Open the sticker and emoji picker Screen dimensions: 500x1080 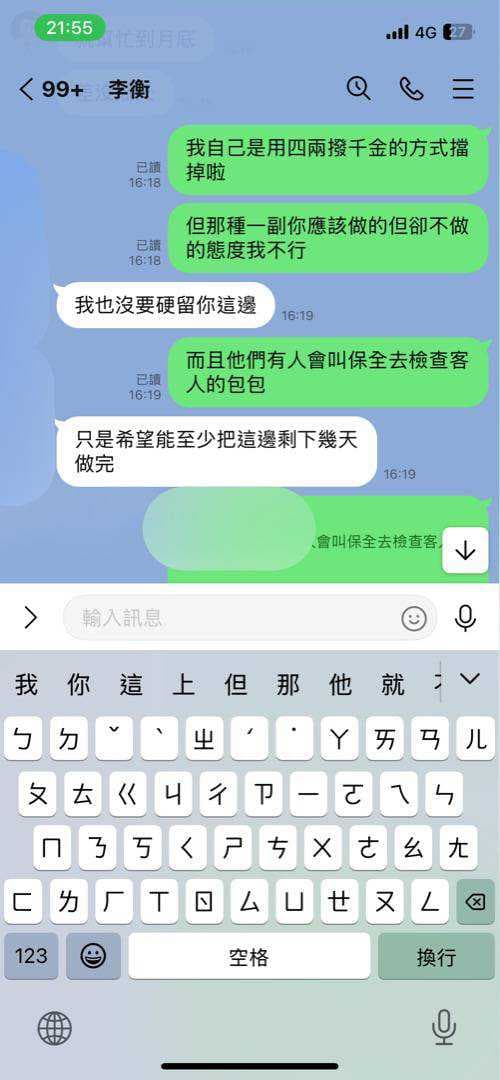point(414,619)
